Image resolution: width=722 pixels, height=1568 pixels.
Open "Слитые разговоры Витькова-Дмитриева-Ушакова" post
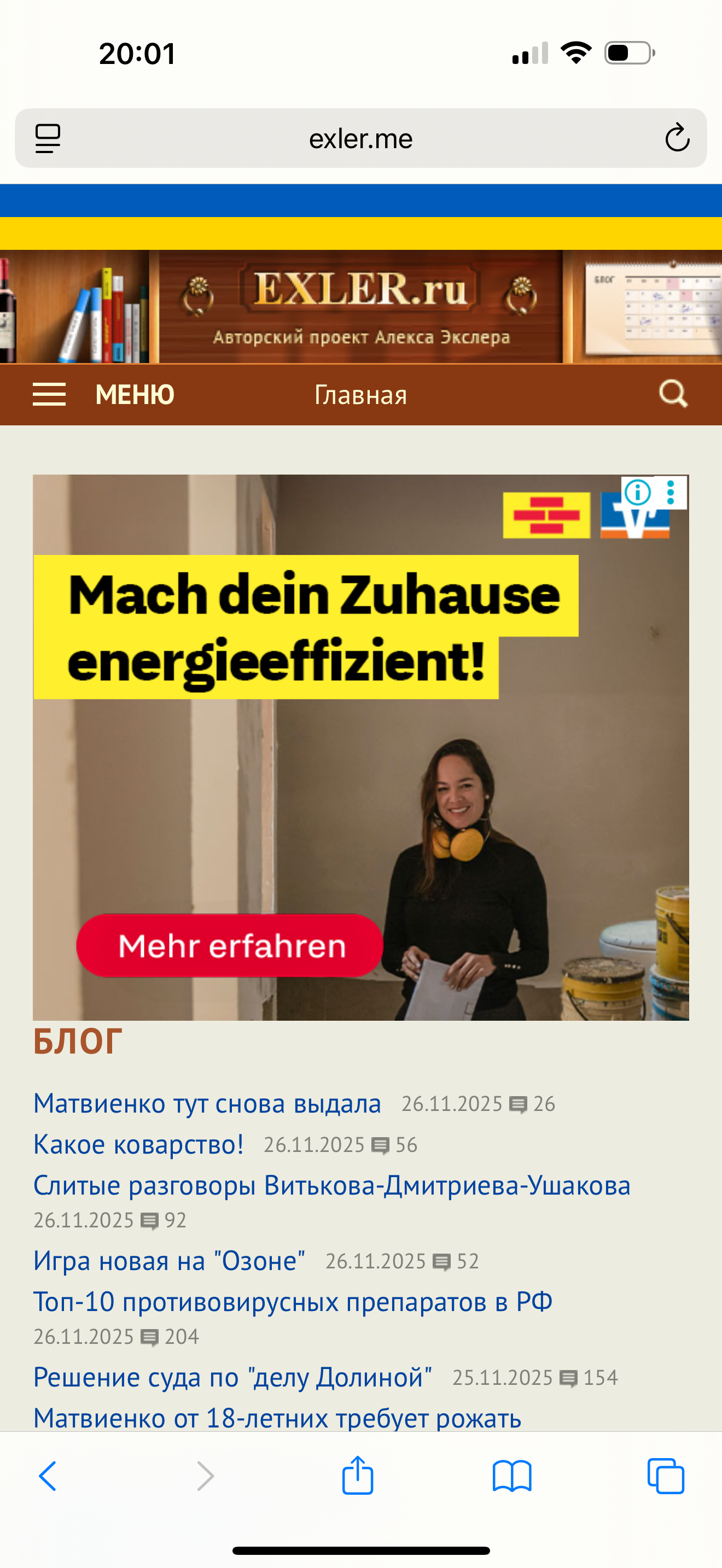[332, 1185]
